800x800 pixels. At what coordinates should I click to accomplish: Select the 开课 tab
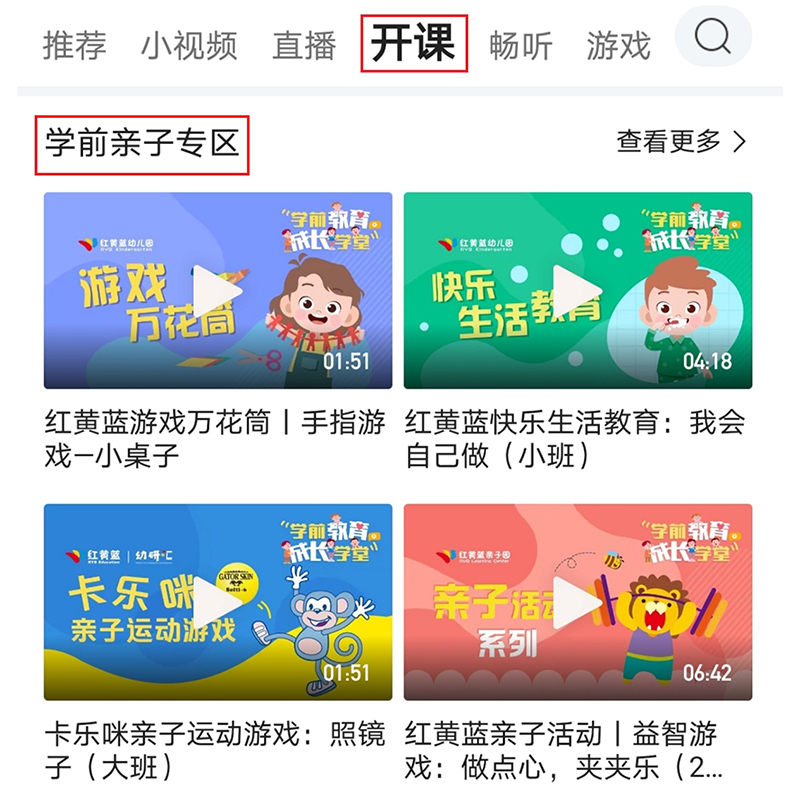click(414, 44)
